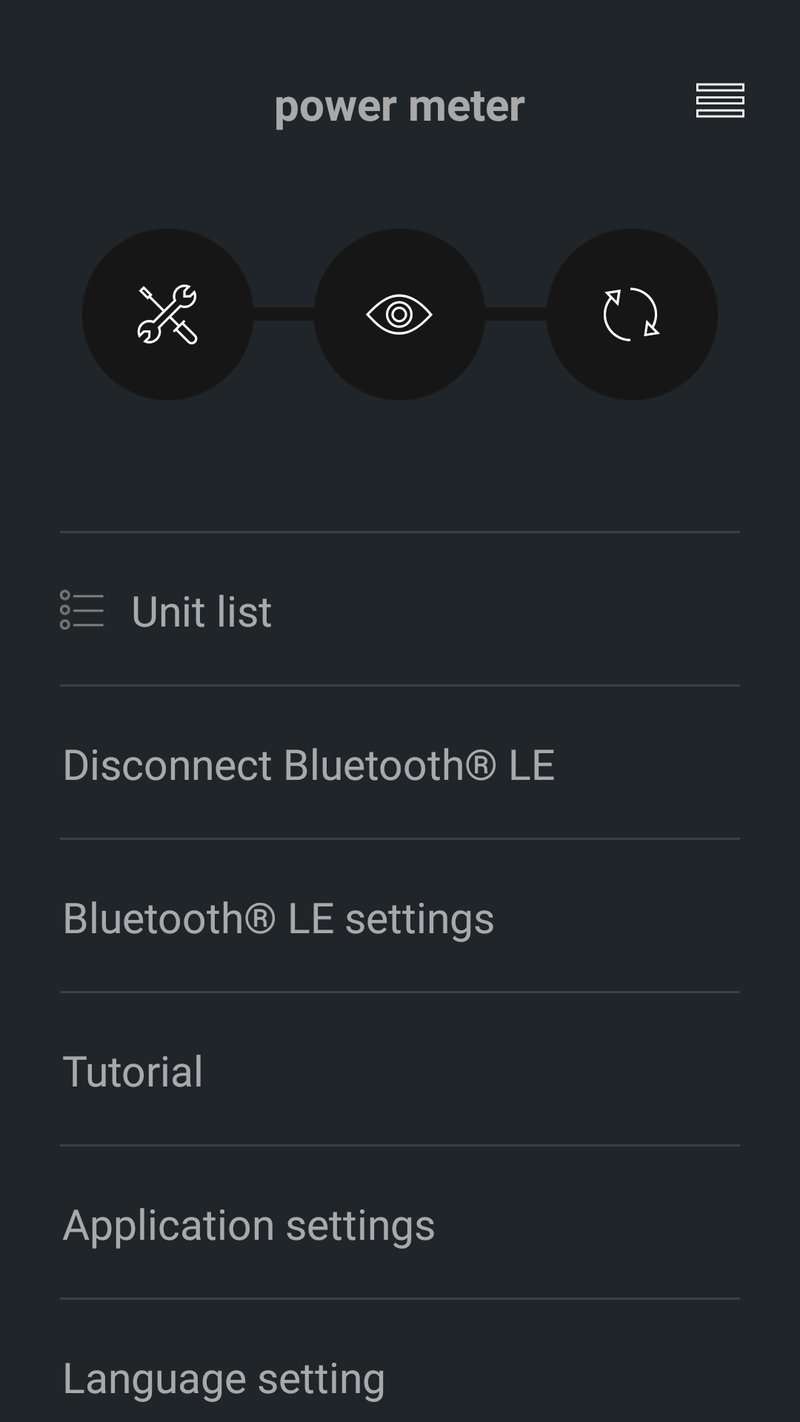Open the wrench and screwdriver customize step
This screenshot has height=1422, width=800.
pyautogui.click(x=167, y=314)
